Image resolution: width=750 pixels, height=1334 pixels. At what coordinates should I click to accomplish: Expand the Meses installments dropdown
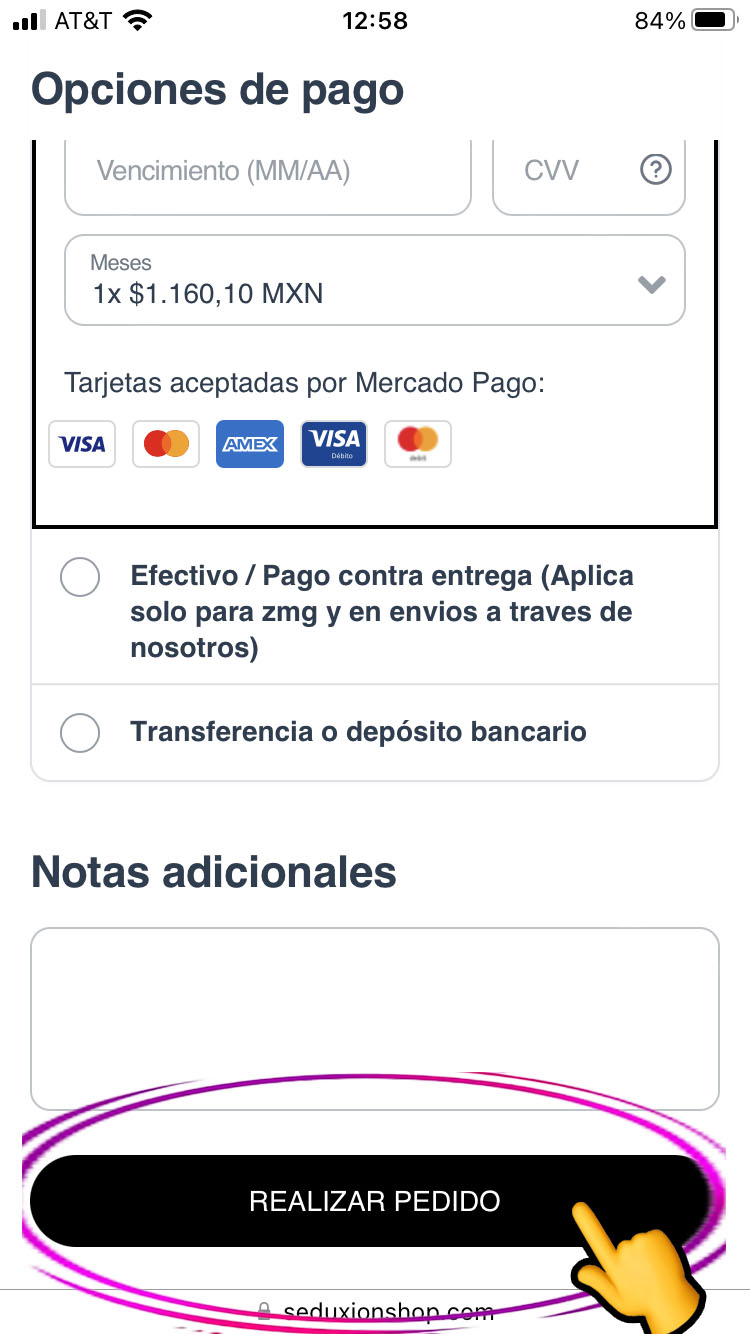click(375, 280)
